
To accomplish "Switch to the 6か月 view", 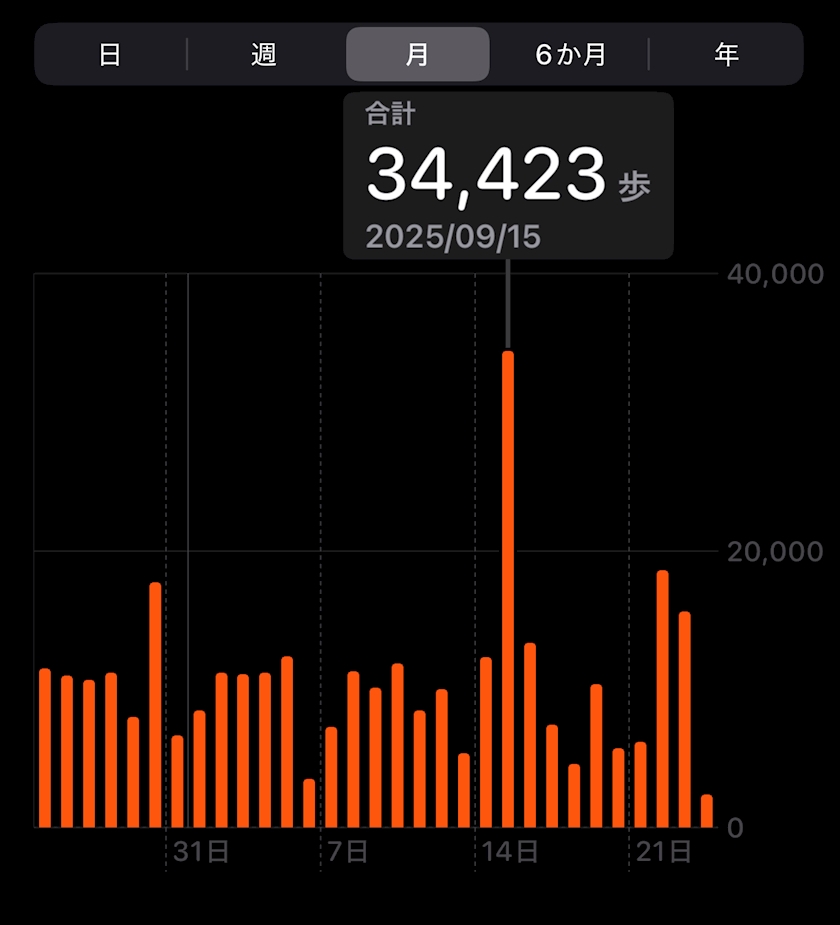I will pos(571,54).
